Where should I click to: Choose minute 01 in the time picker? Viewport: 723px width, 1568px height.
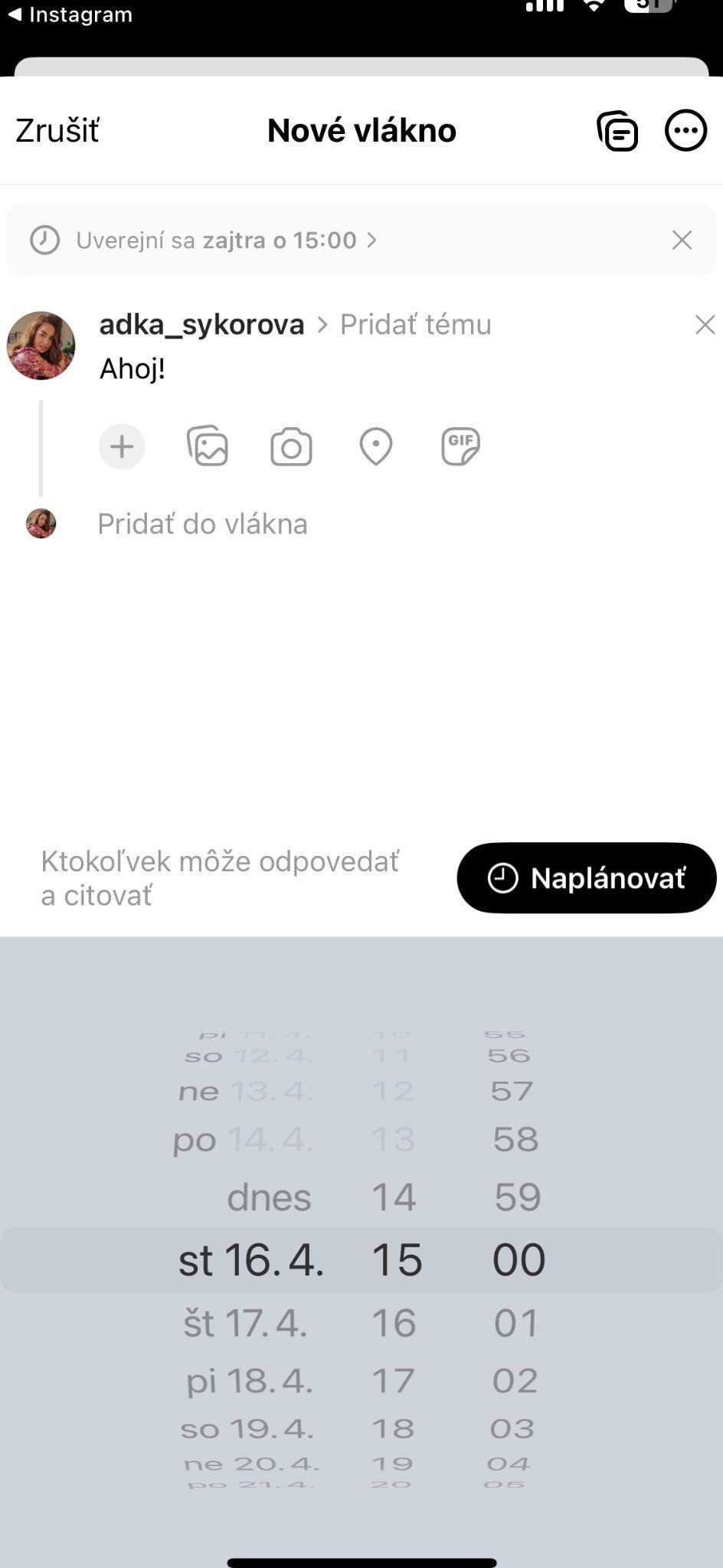tap(516, 1323)
